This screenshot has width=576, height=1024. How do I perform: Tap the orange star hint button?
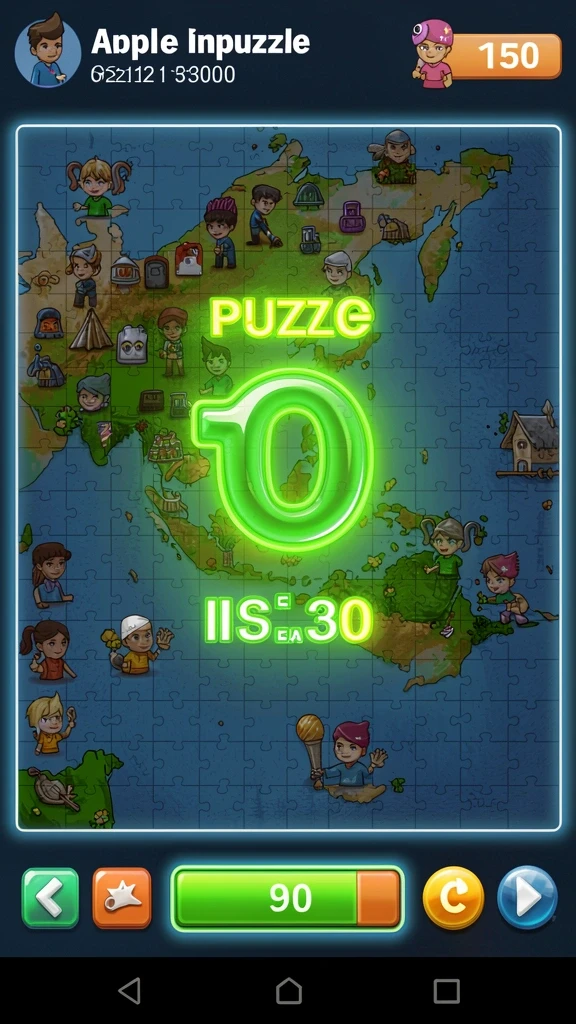[x=121, y=897]
